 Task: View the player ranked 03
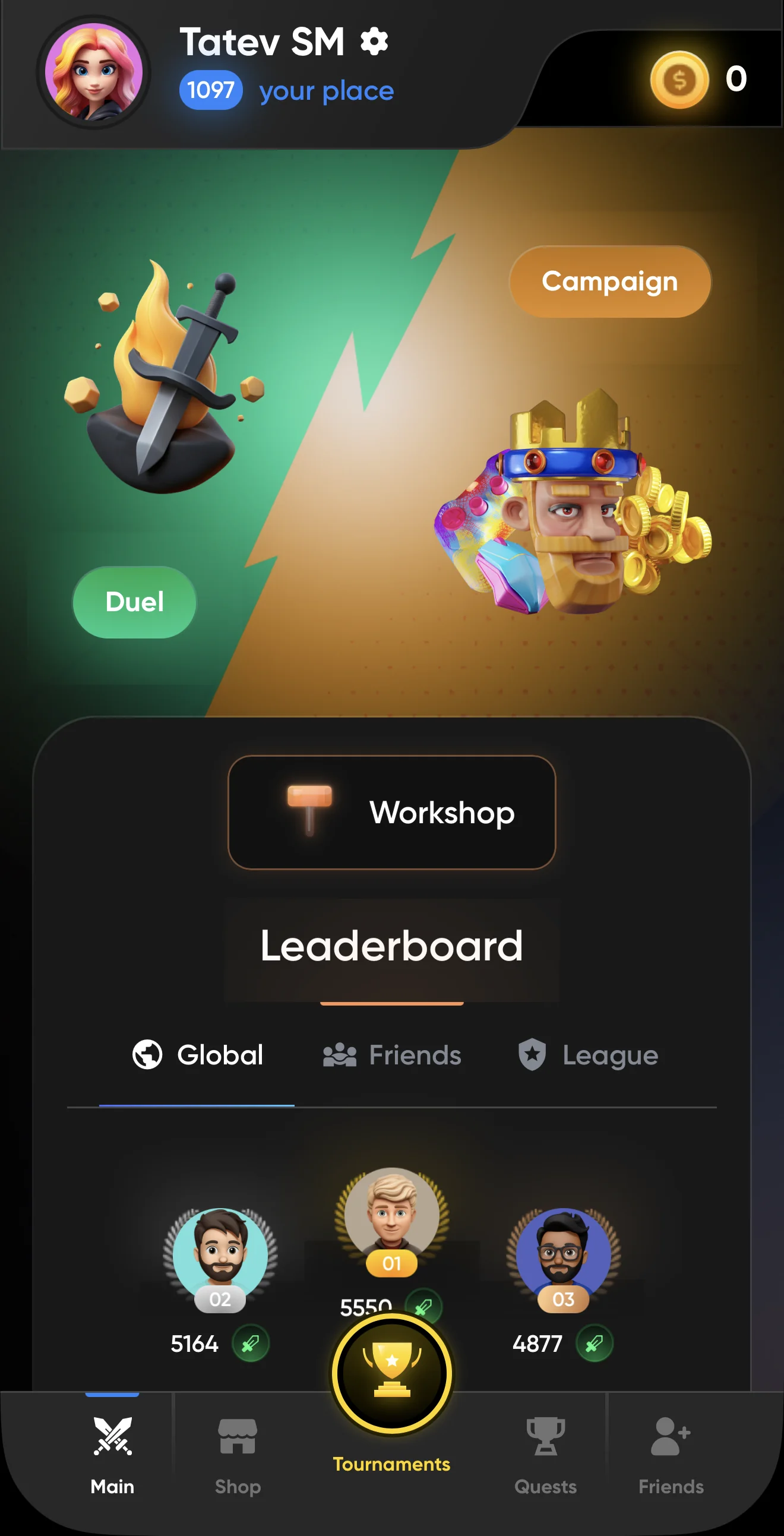coord(564,1256)
